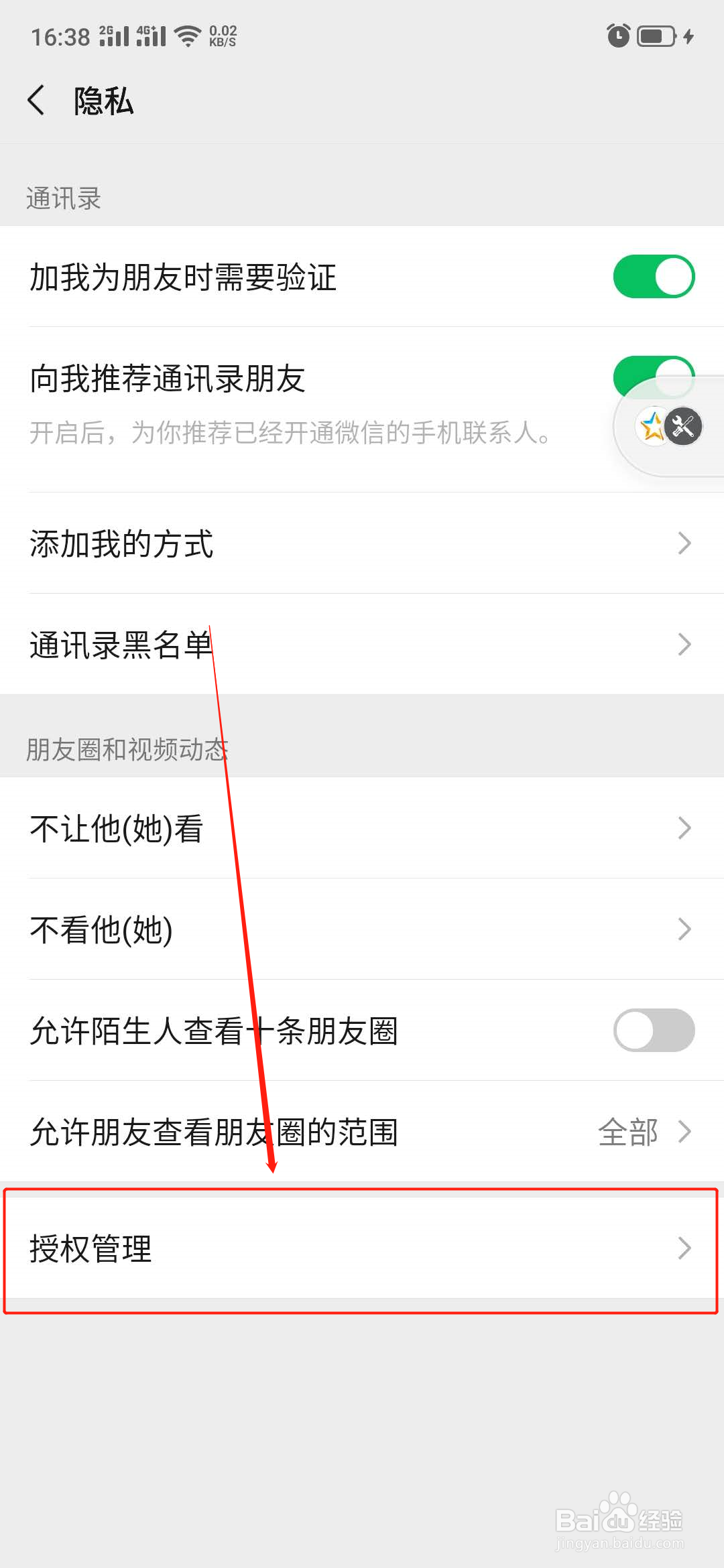
Task: Tap the chevron next to 授权管理
Action: pyautogui.click(x=684, y=1248)
